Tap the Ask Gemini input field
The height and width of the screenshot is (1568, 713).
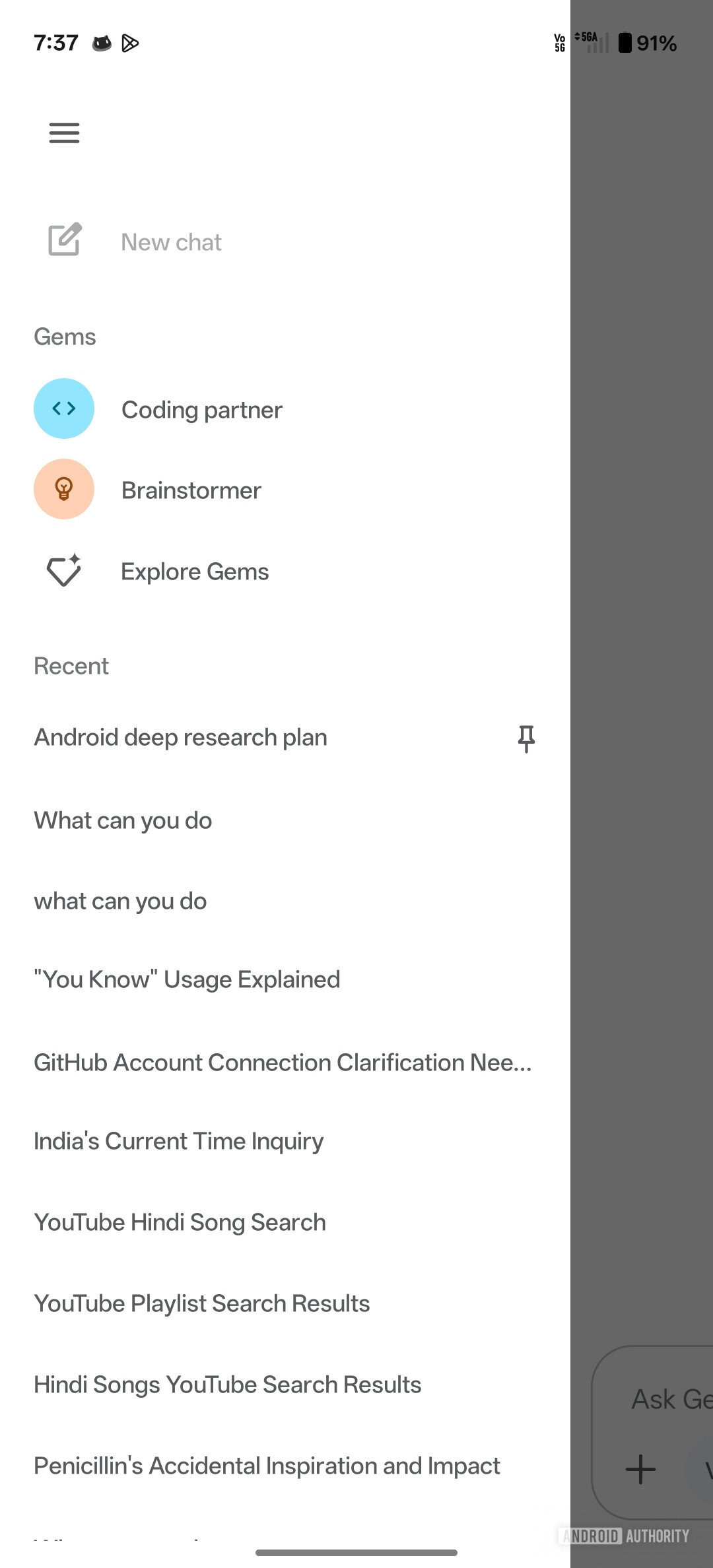(x=670, y=1399)
